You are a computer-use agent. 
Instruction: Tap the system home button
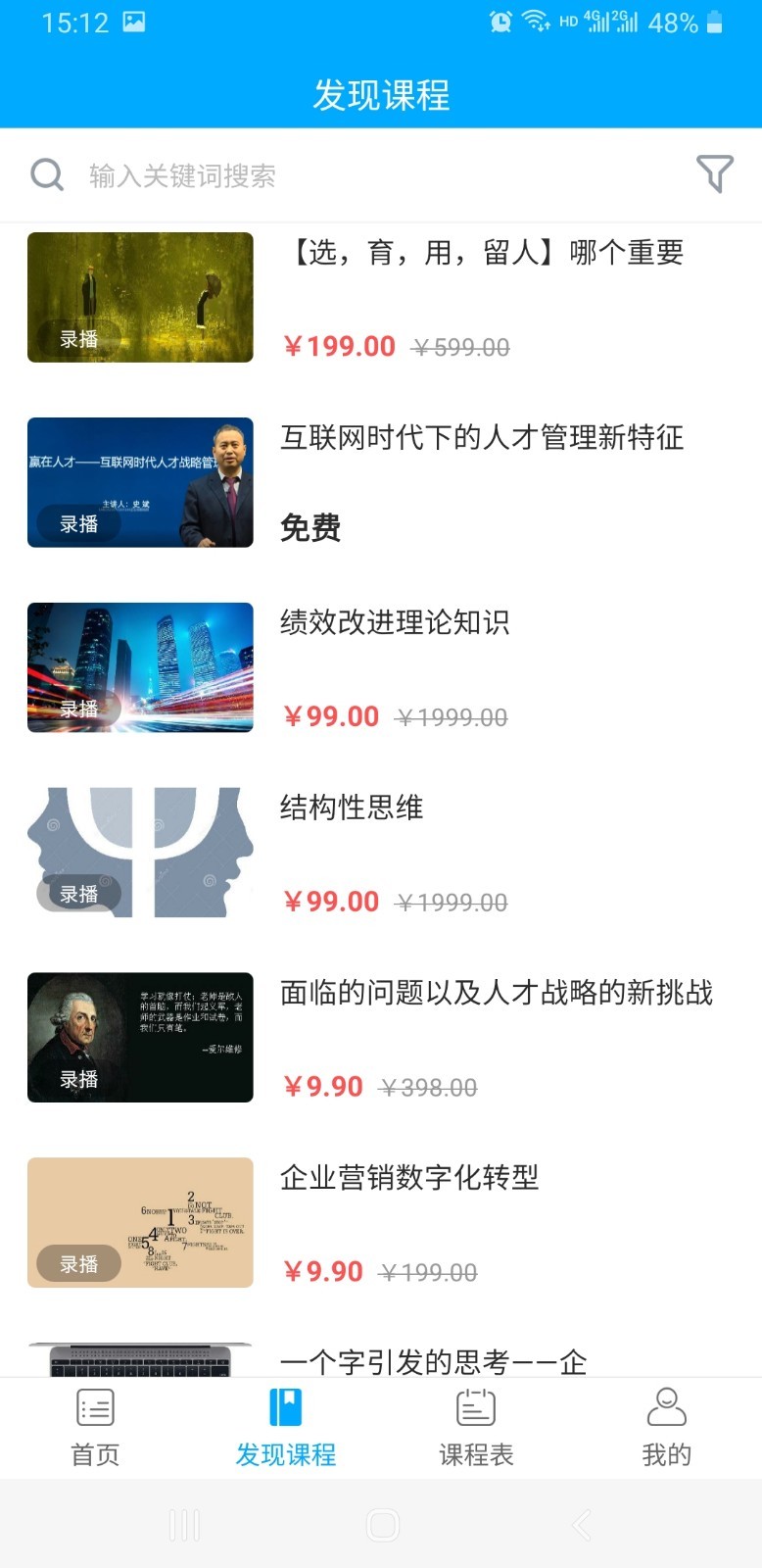click(382, 1525)
